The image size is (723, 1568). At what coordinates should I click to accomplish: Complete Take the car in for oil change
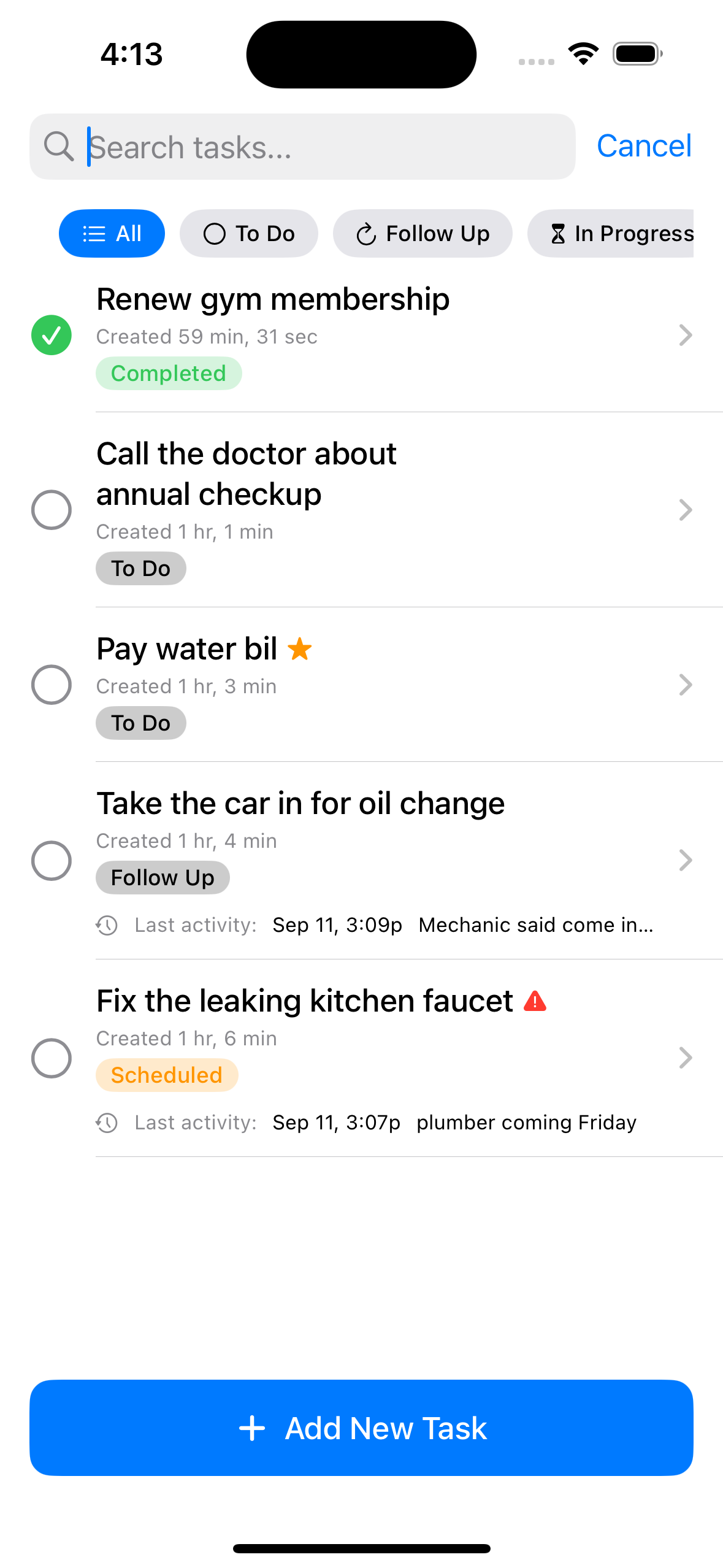pyautogui.click(x=52, y=860)
